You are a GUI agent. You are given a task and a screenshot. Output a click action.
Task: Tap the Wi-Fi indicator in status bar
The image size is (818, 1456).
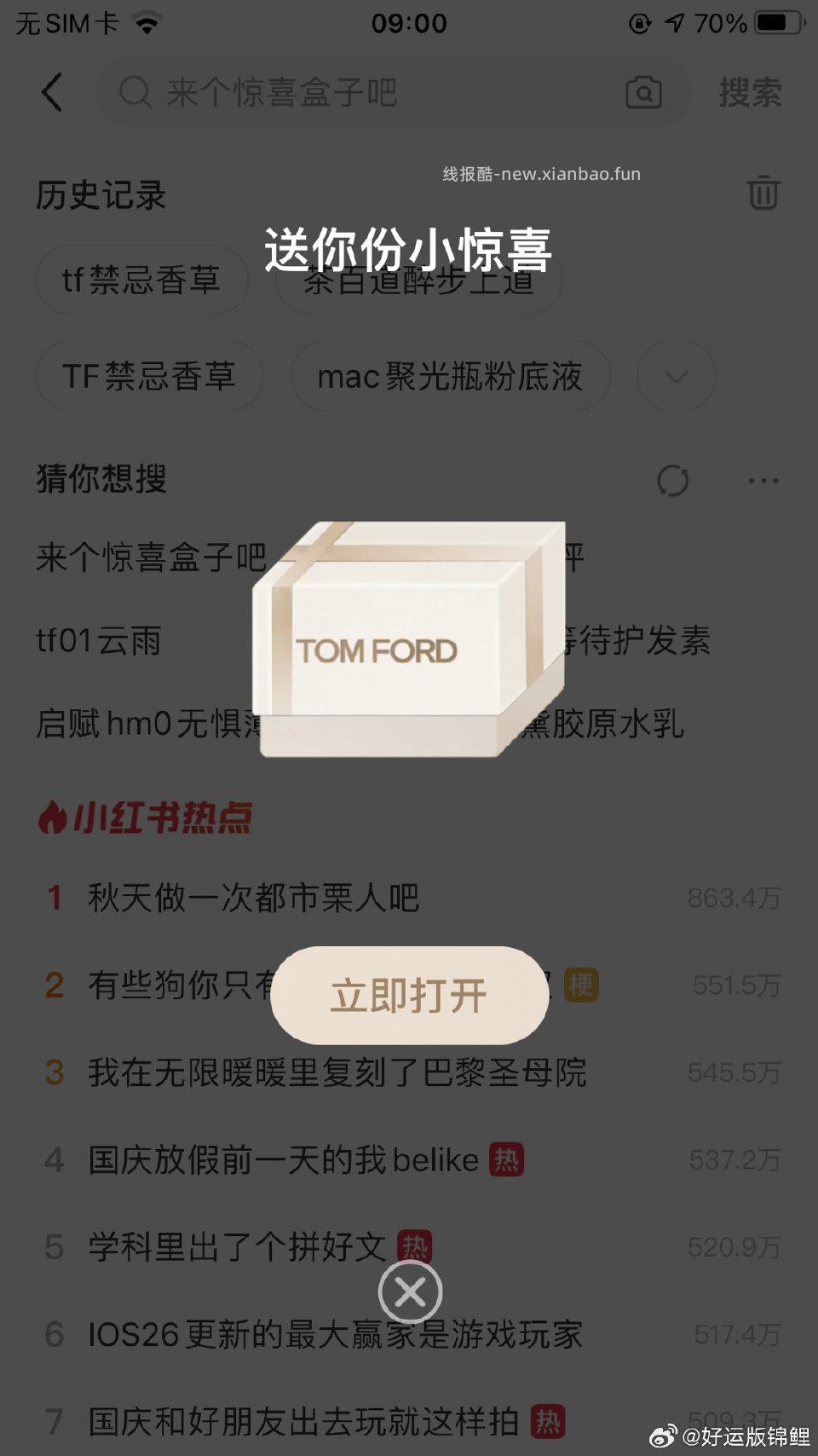point(145,23)
